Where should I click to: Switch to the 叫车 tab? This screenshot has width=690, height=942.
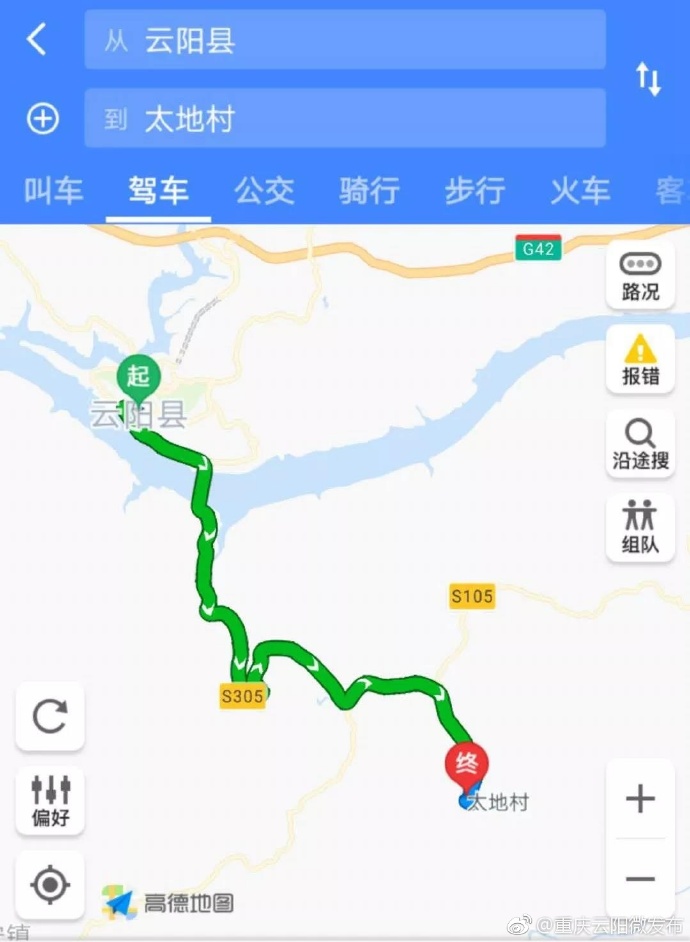[53, 190]
